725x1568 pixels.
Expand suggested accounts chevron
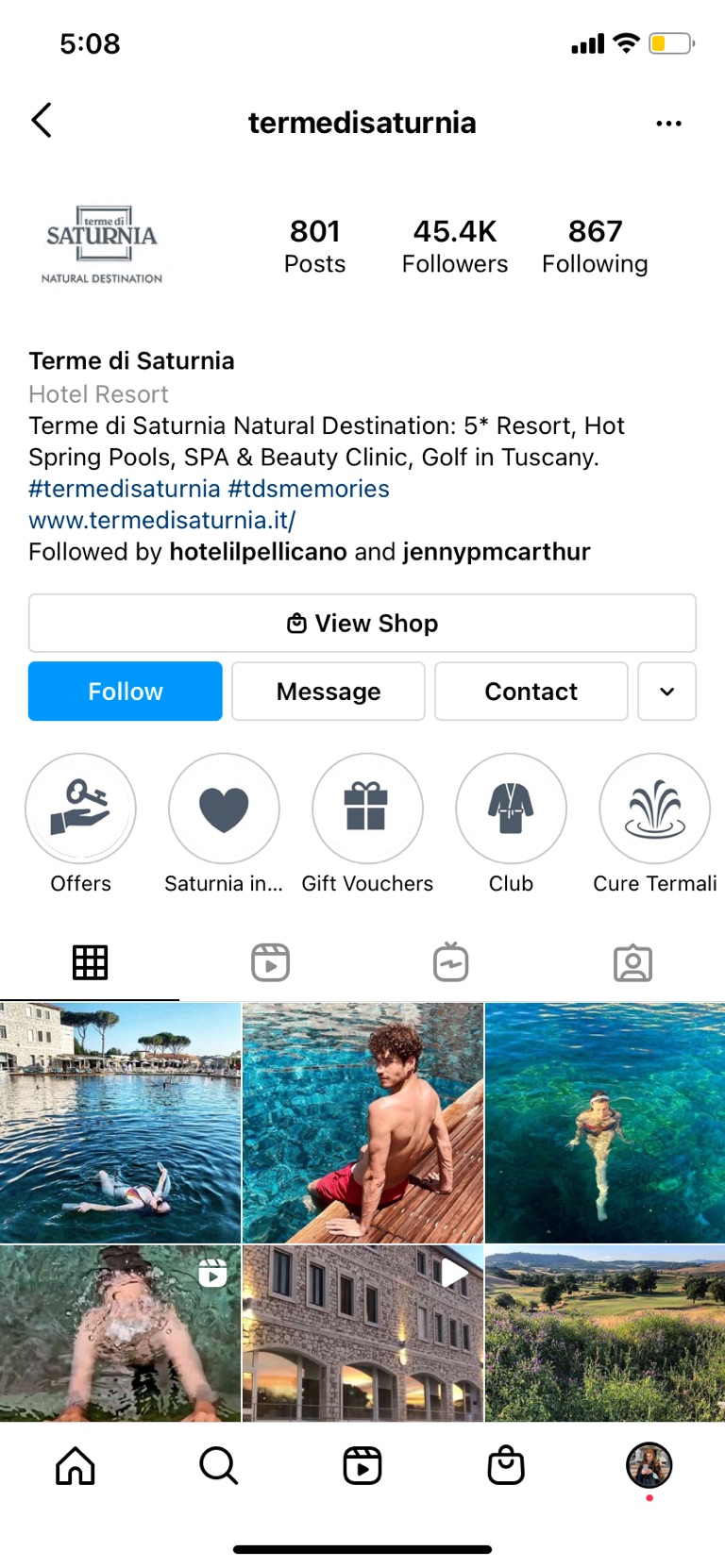[x=666, y=692]
